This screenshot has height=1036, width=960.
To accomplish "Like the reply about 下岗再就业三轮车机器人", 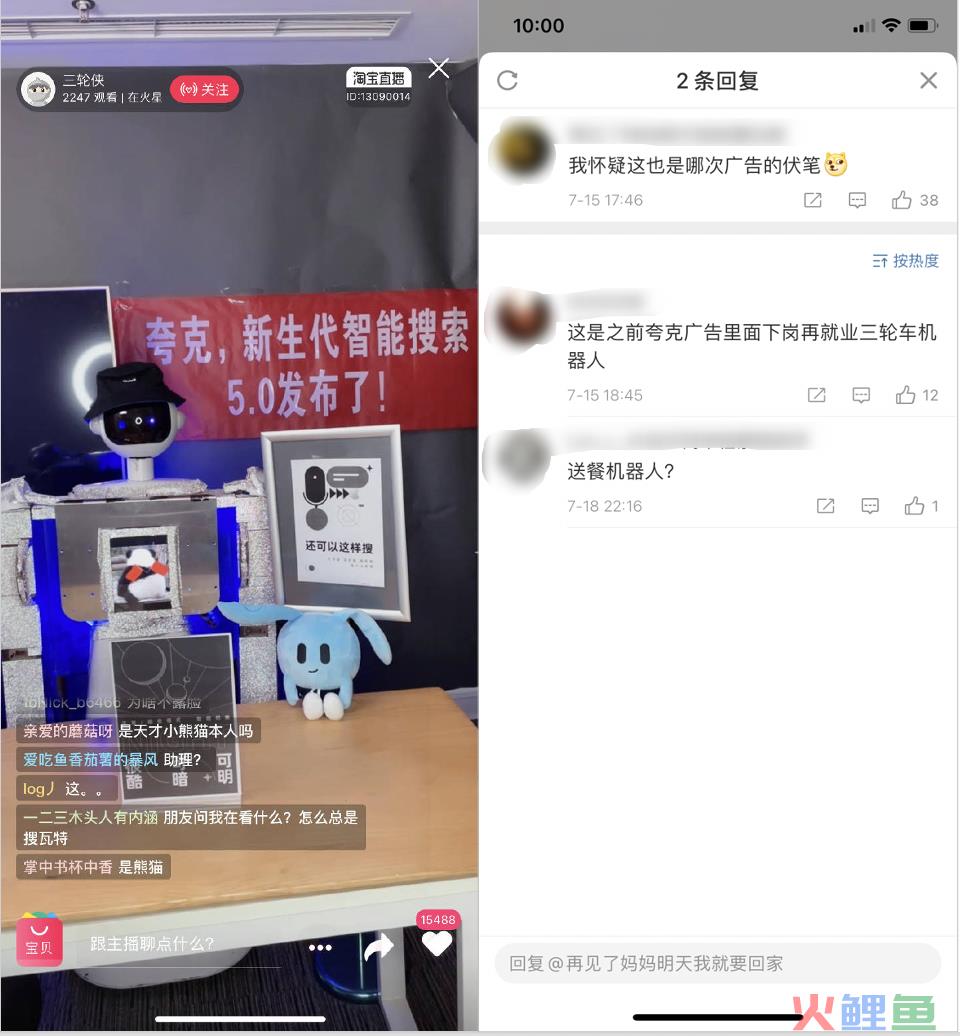I will pyautogui.click(x=906, y=395).
